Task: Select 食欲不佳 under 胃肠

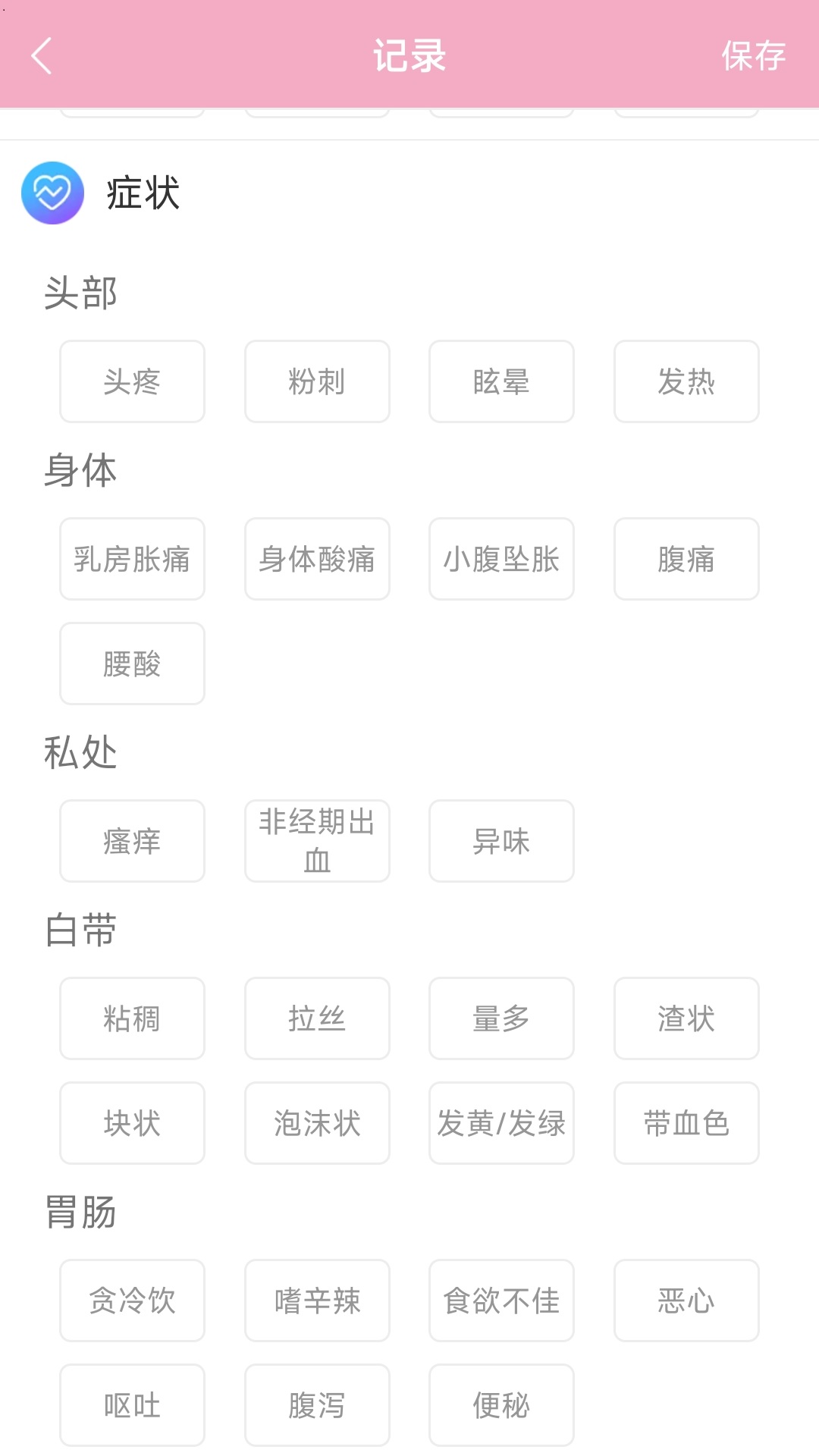Action: [x=501, y=1301]
